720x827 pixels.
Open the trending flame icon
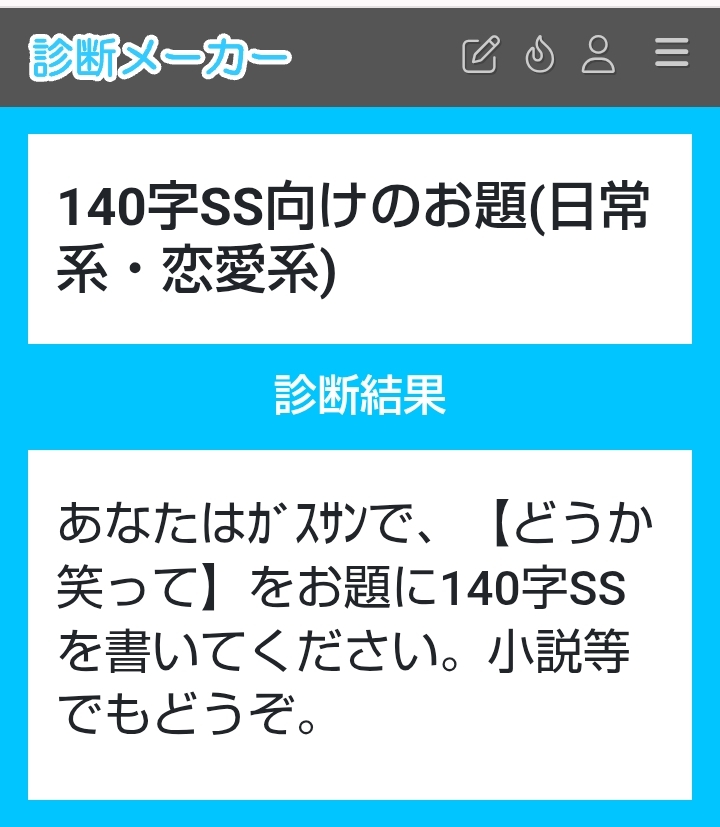click(540, 55)
